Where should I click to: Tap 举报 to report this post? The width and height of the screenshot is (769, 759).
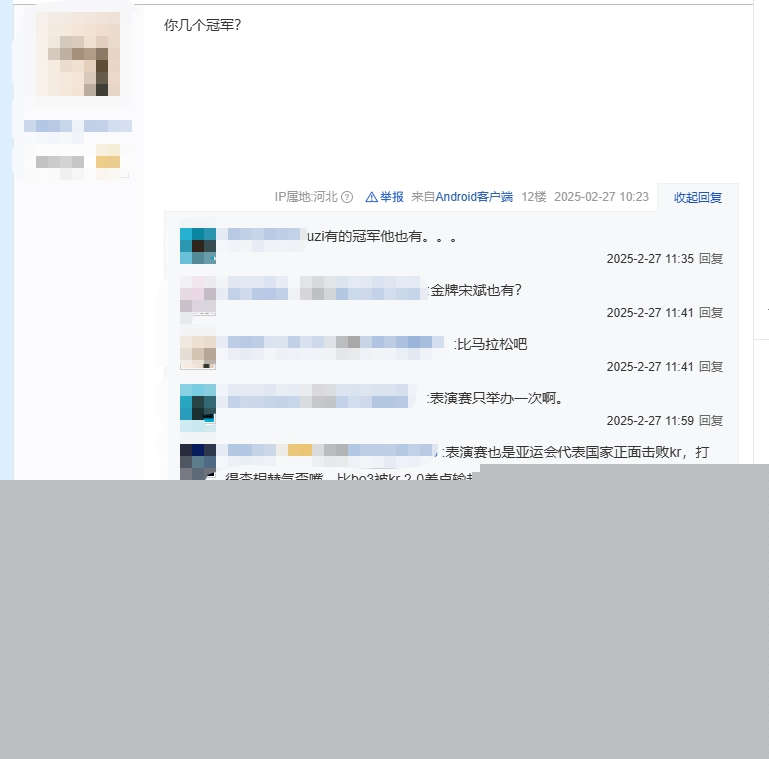coord(385,197)
